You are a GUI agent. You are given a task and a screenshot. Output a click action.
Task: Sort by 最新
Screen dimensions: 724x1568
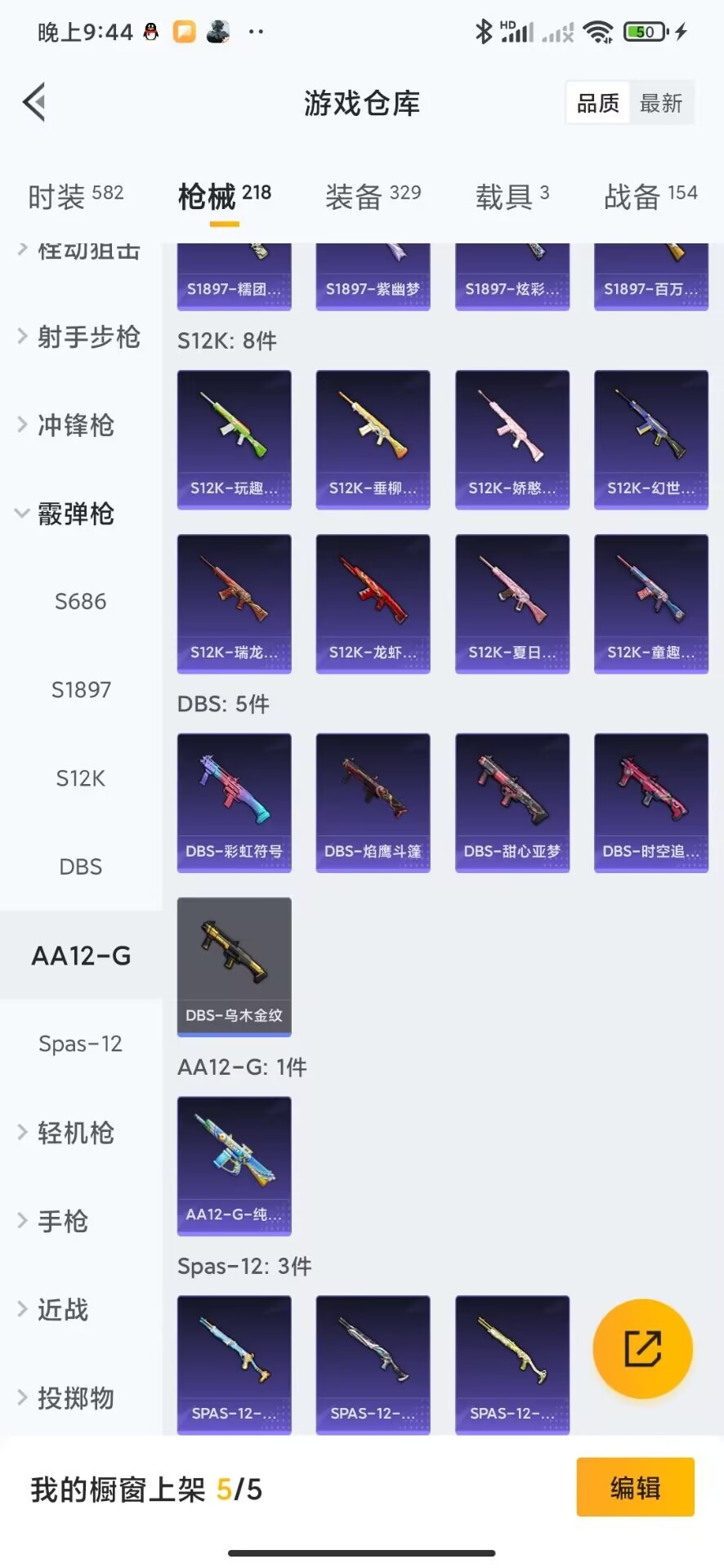click(661, 103)
